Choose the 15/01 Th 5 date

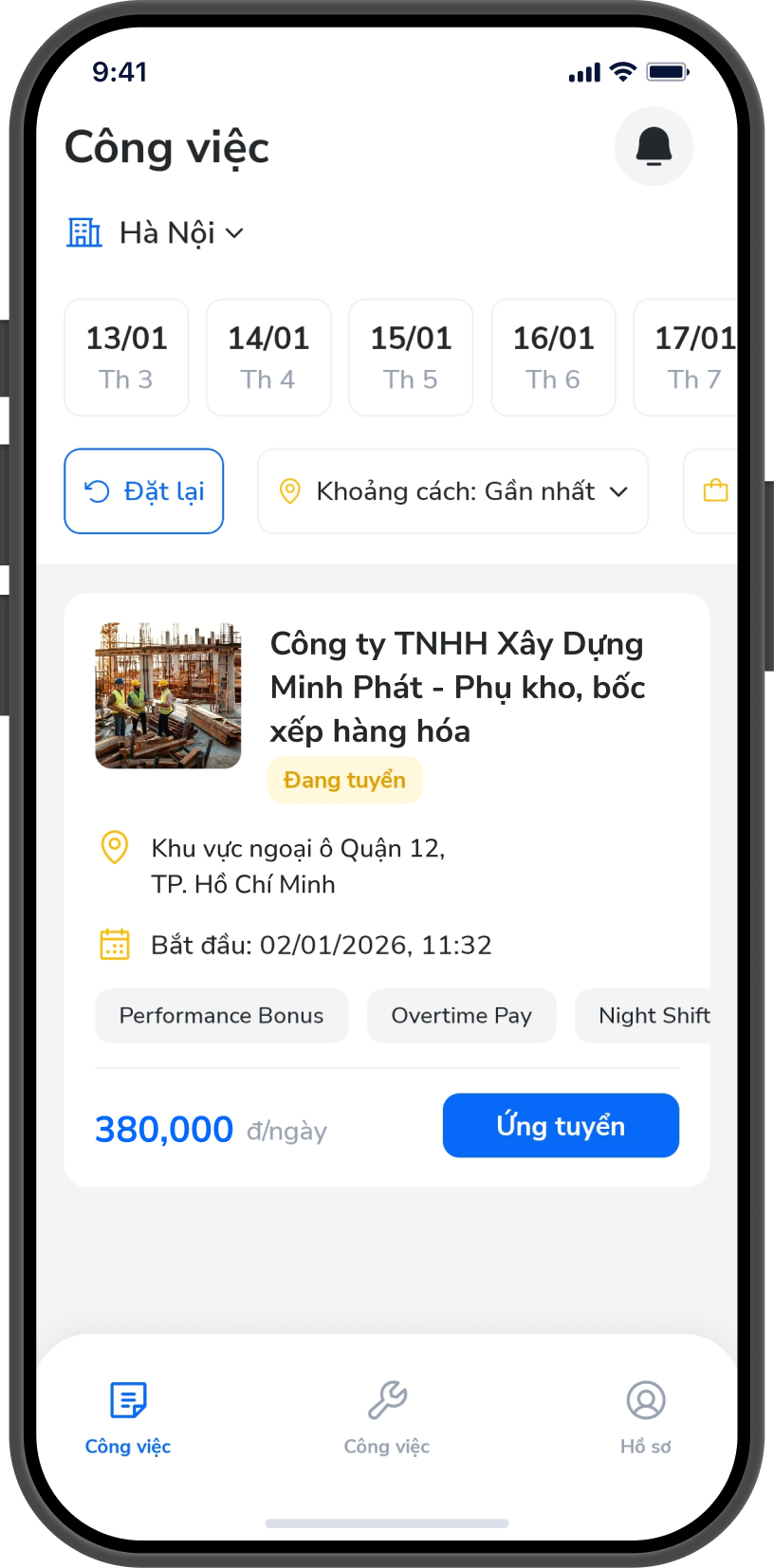[x=411, y=358]
